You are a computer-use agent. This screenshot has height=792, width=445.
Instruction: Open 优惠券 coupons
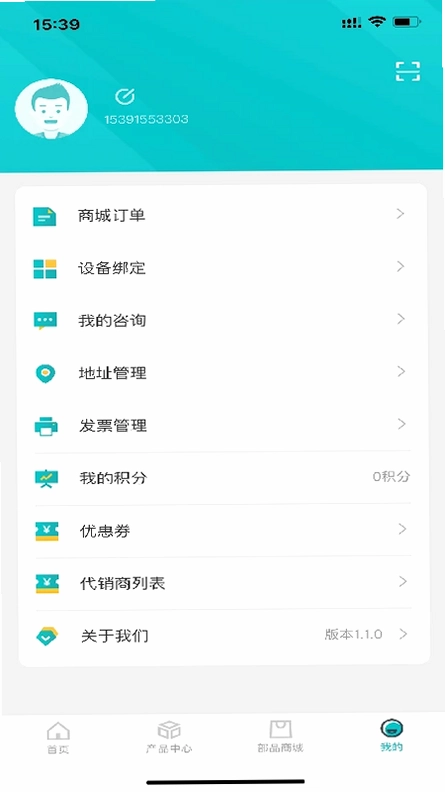click(x=223, y=530)
